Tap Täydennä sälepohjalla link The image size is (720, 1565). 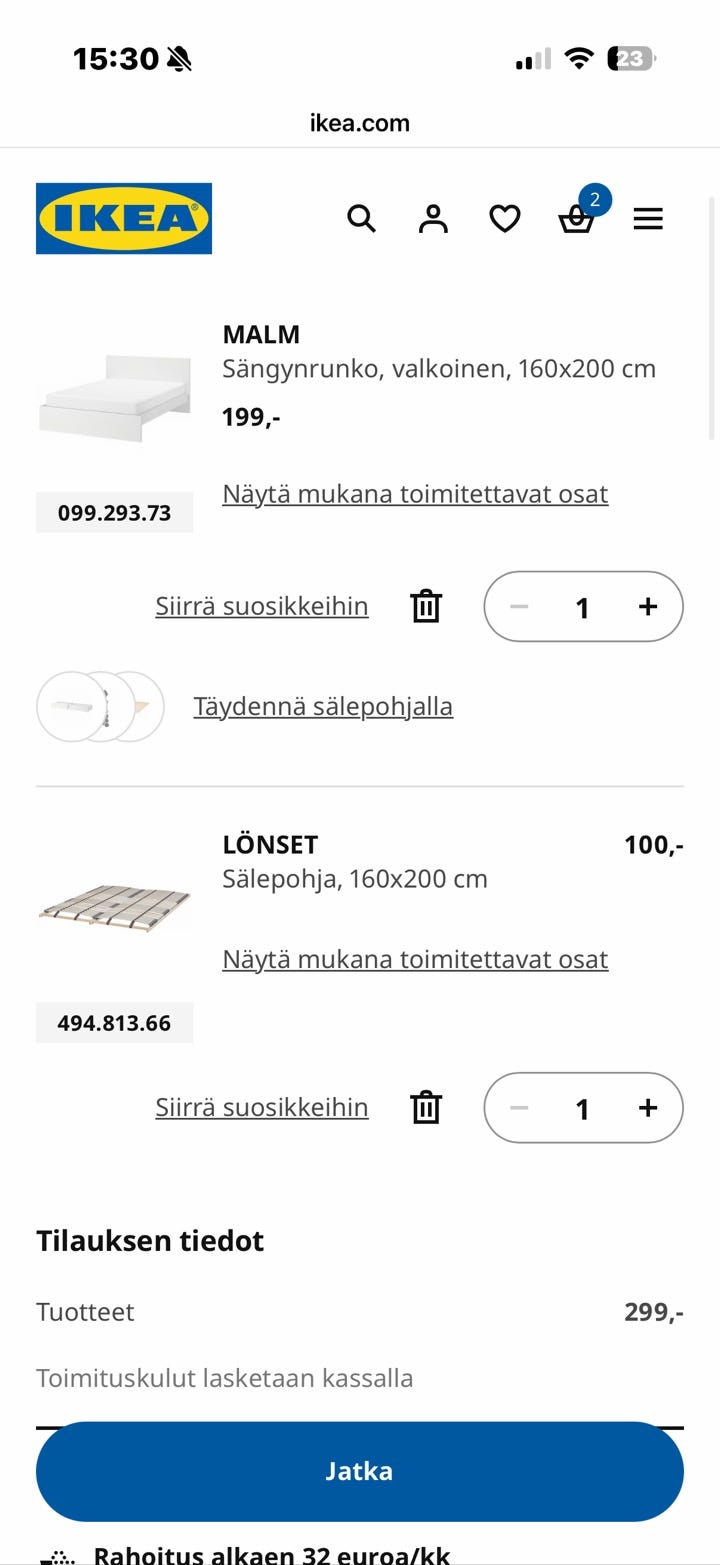click(323, 706)
